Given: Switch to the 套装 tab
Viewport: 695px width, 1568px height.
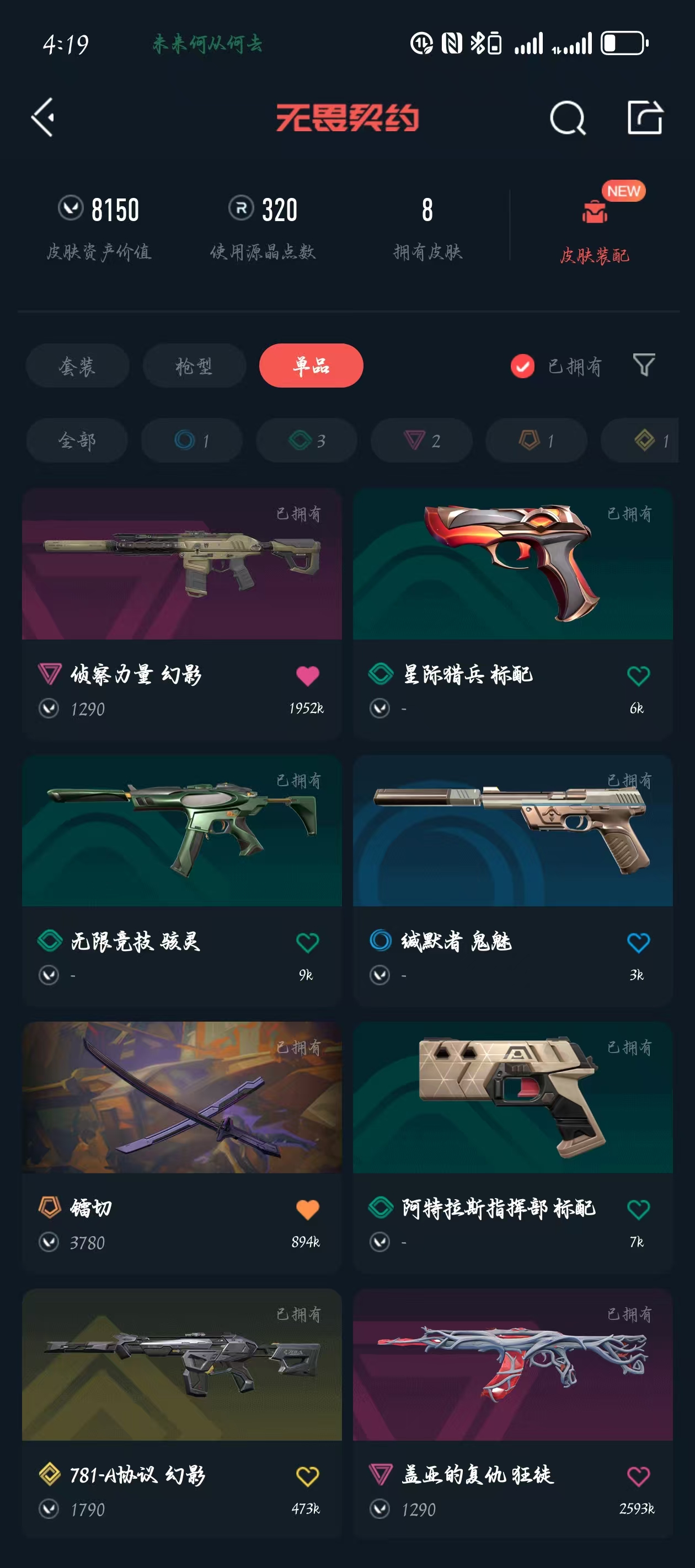Looking at the screenshot, I should pos(77,366).
